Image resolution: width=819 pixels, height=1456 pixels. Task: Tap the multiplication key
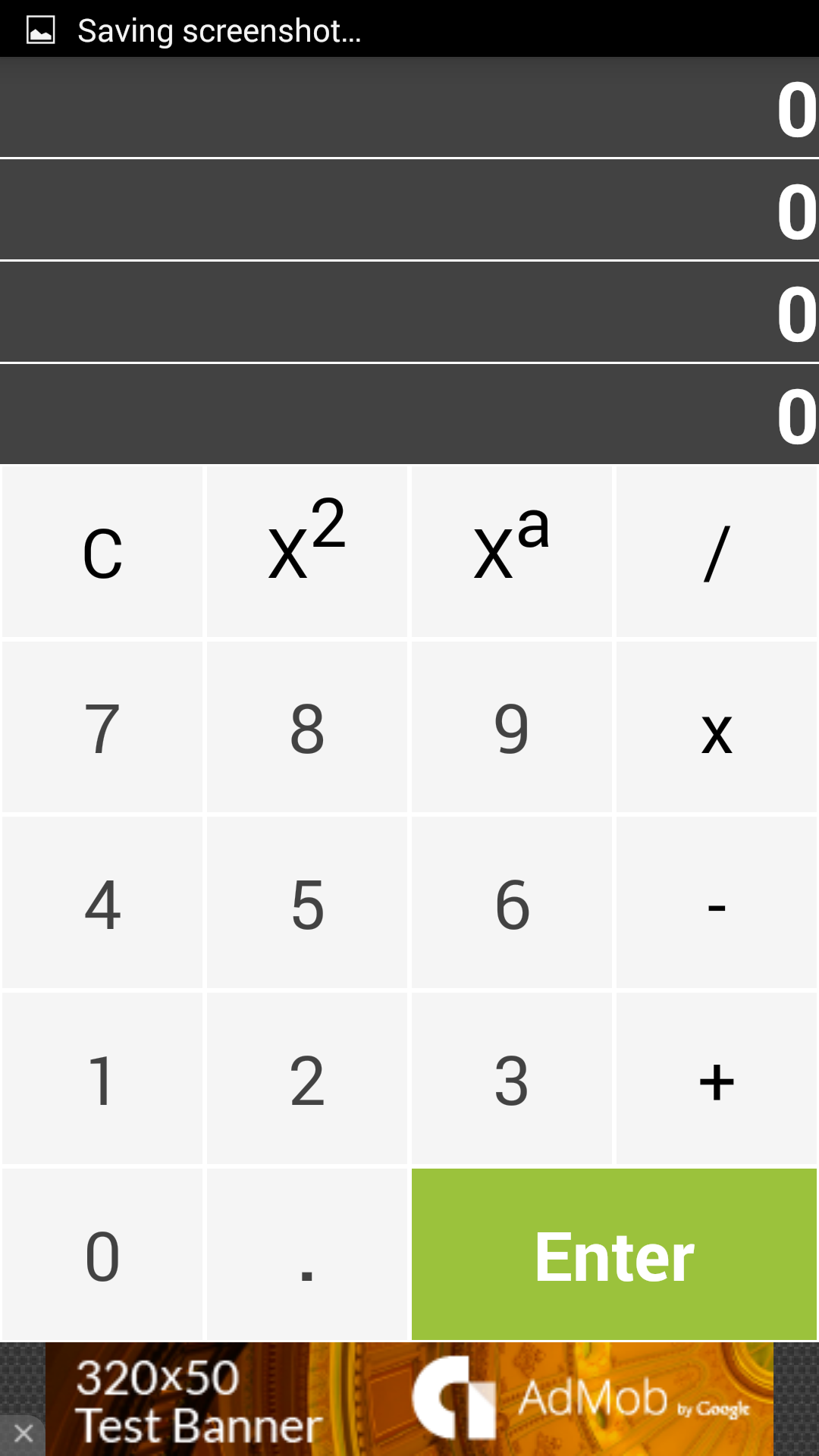coord(717,726)
